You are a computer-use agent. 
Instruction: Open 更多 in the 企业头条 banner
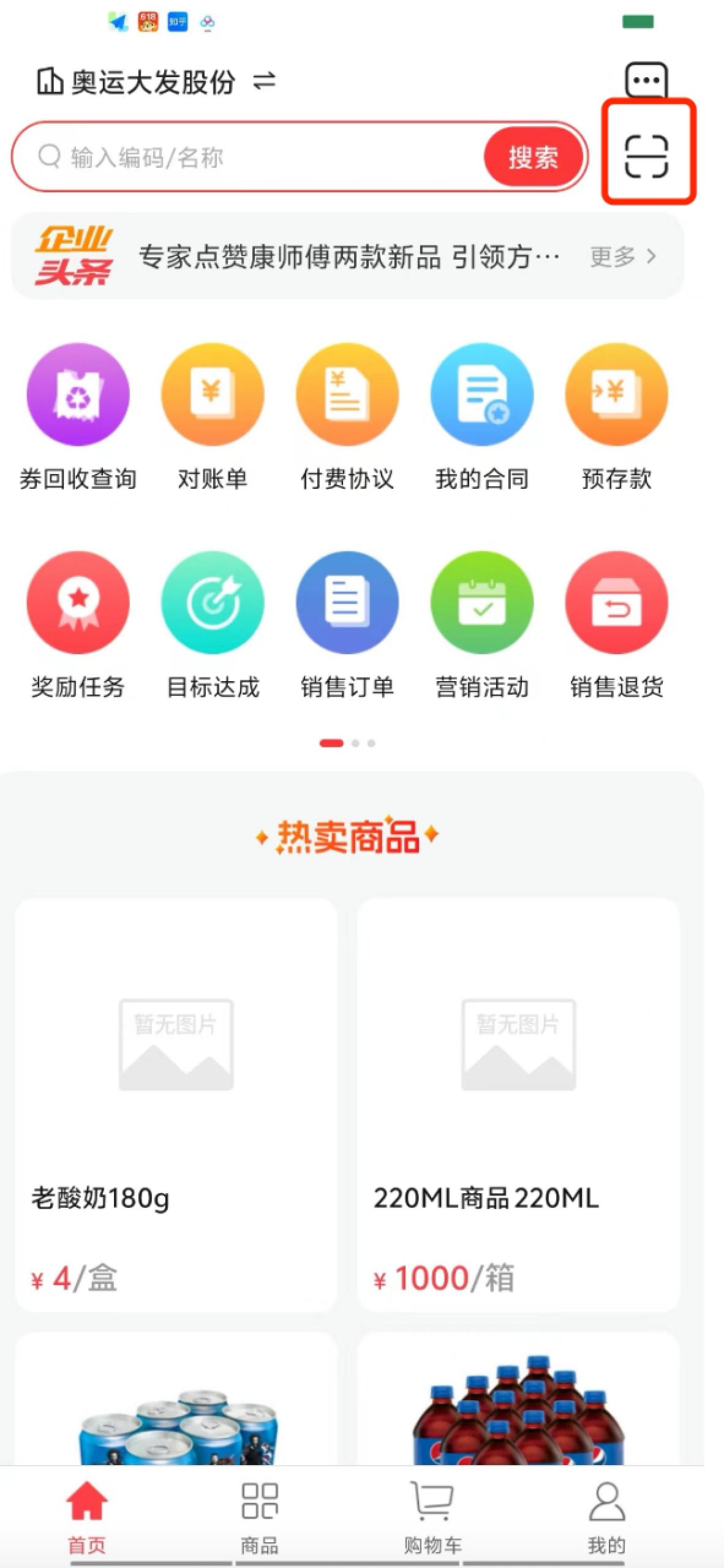623,256
